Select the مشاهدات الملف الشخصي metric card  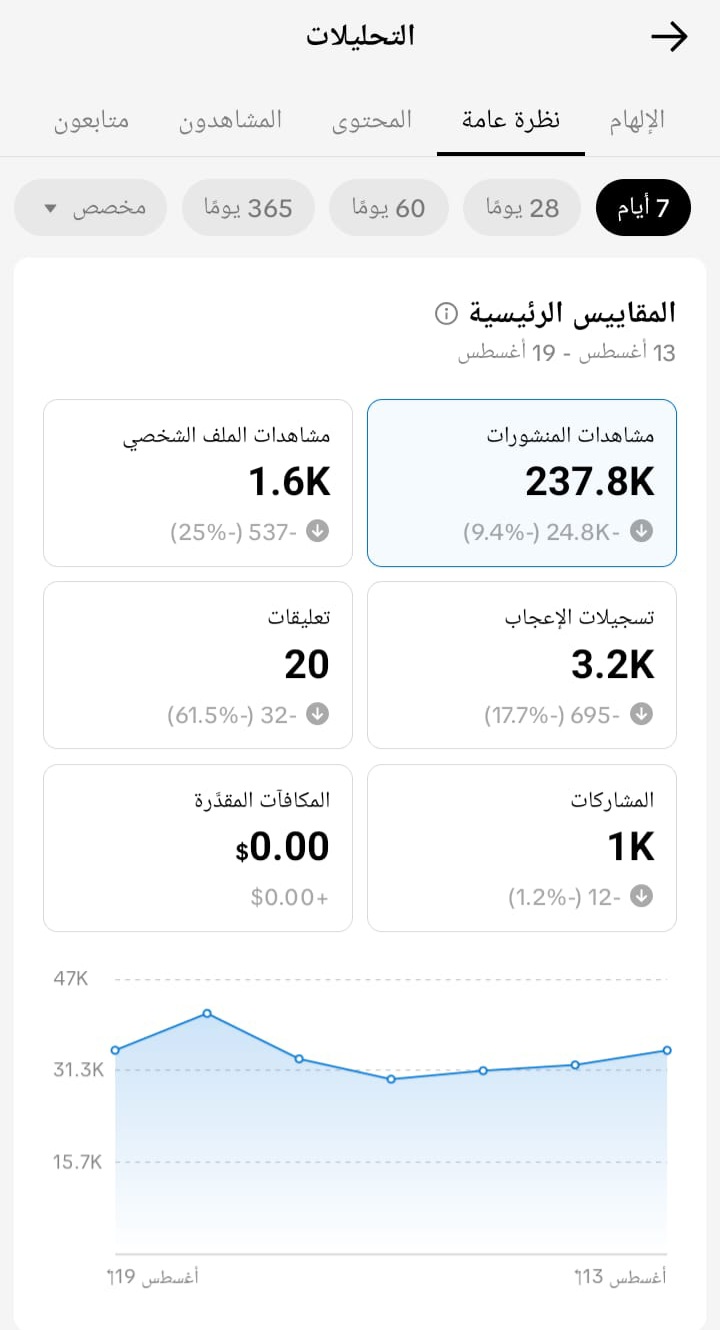pos(198,483)
